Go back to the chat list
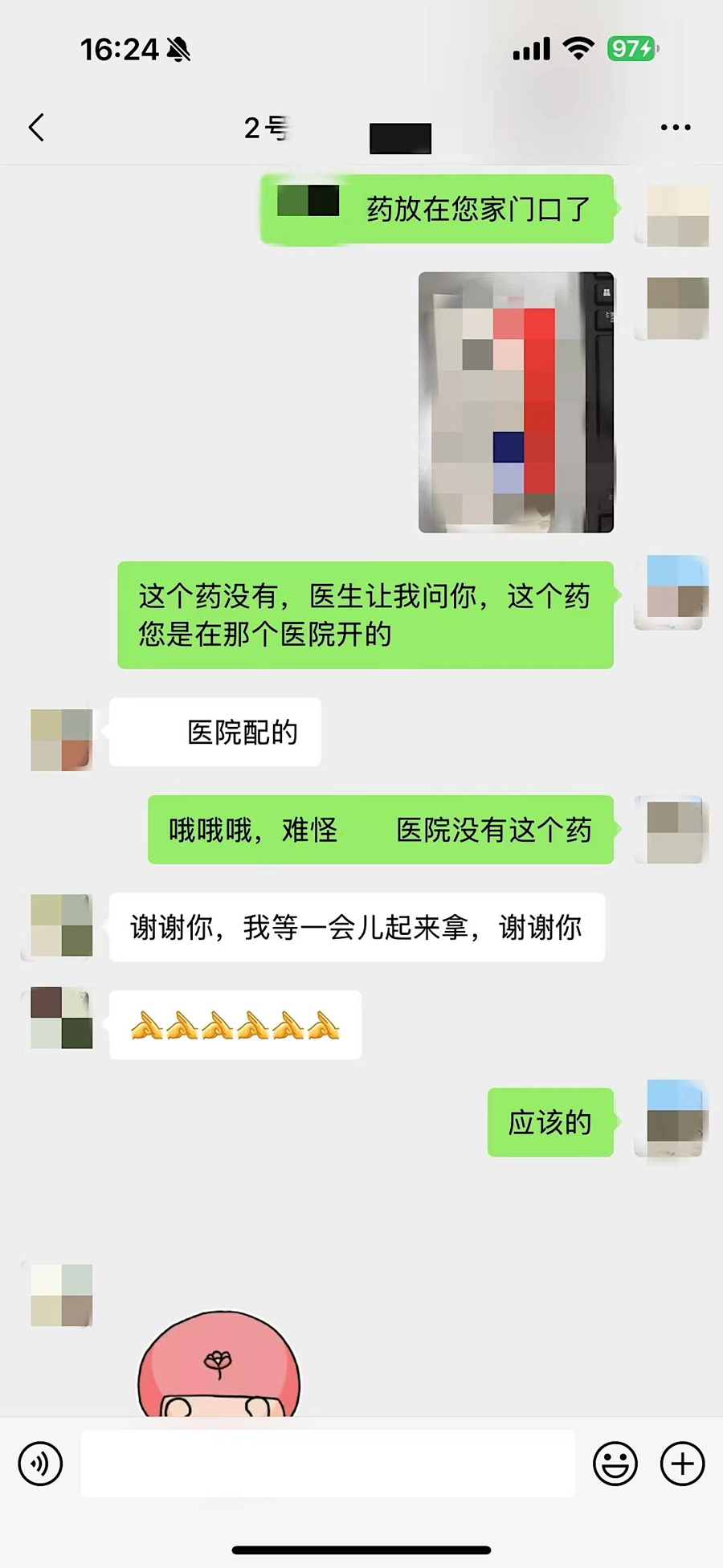 [36, 127]
